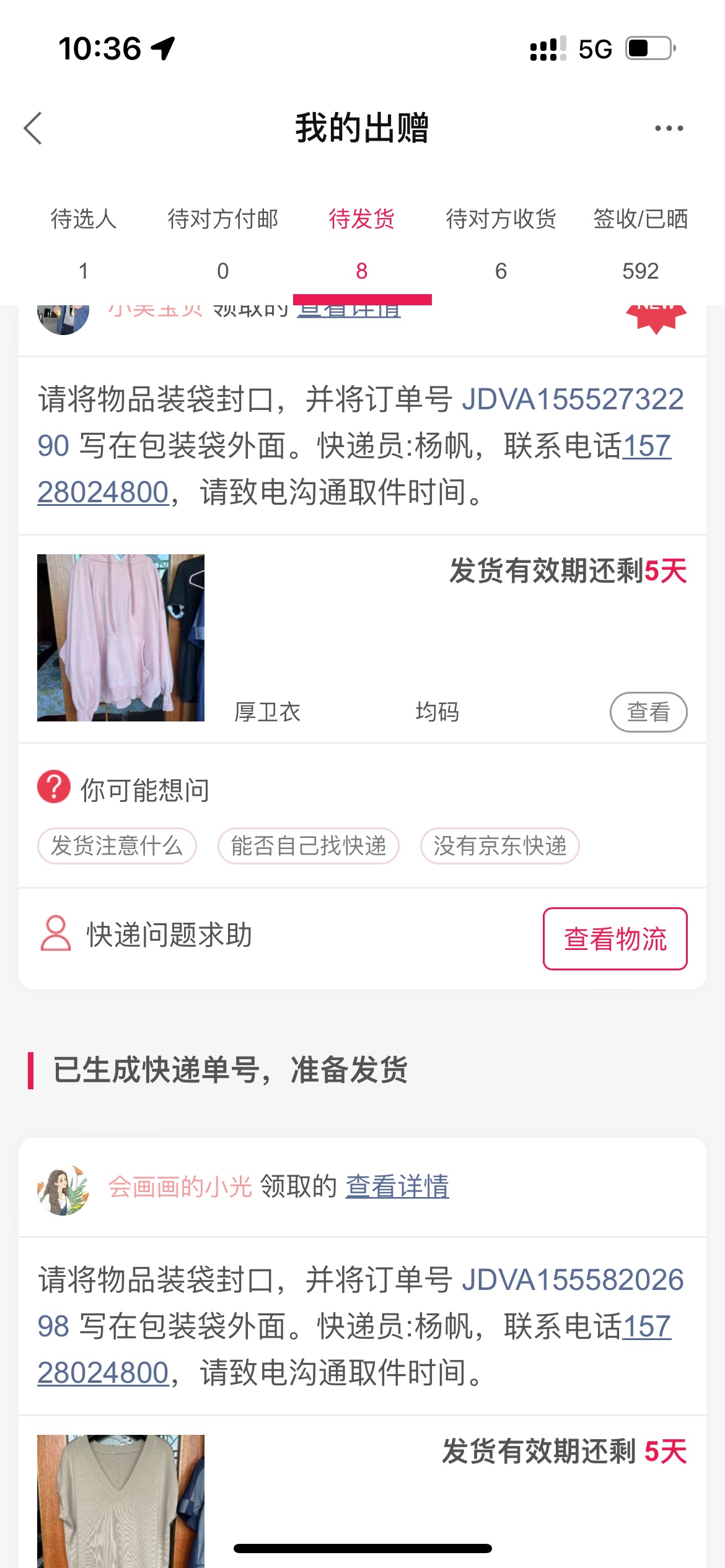The width and height of the screenshot is (725, 1568).
Task: Select the 发货注意什么 question chip
Action: pos(117,845)
